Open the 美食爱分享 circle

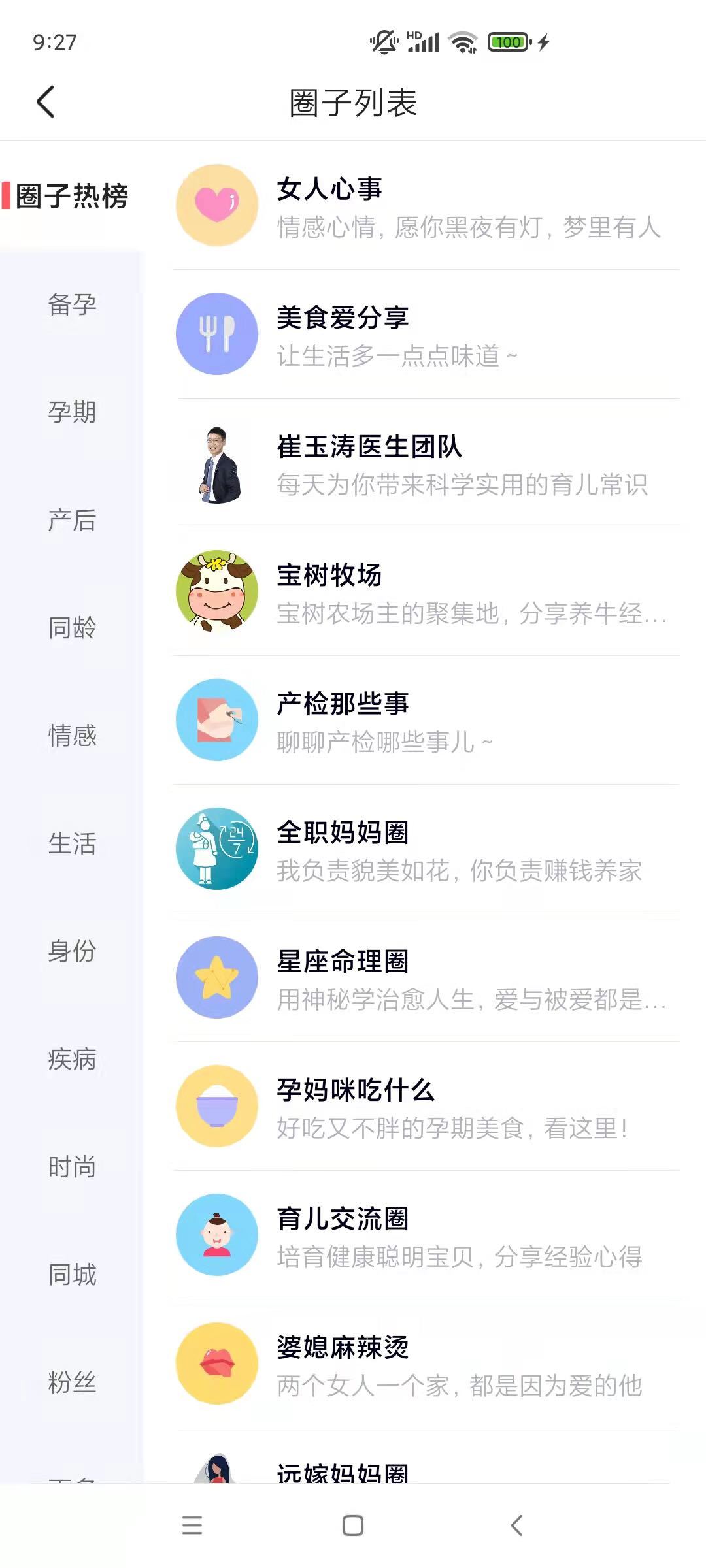pyautogui.click(x=425, y=335)
